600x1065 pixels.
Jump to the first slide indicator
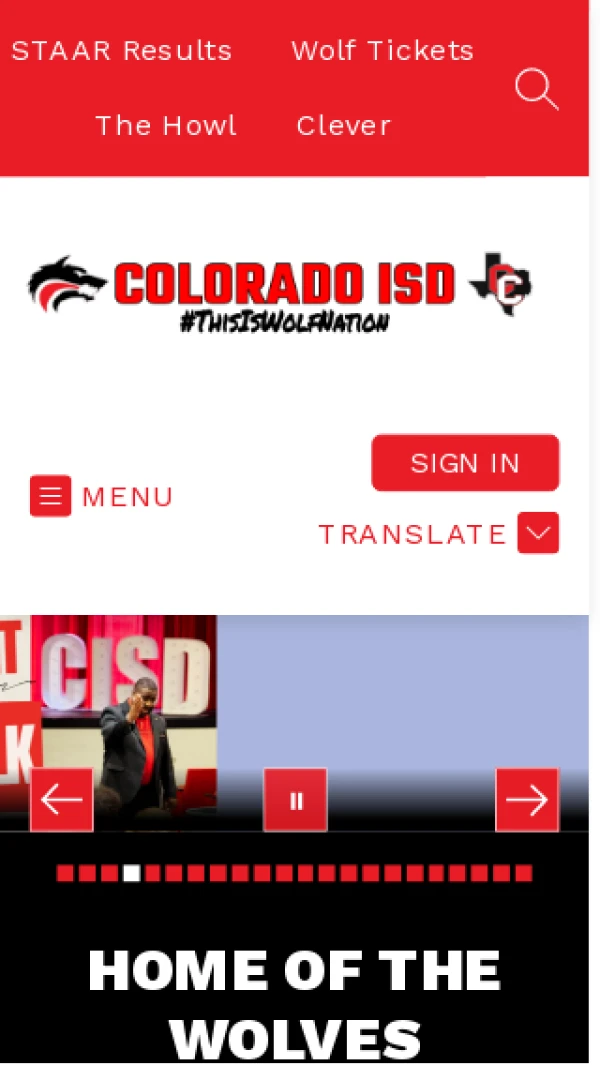click(65, 873)
